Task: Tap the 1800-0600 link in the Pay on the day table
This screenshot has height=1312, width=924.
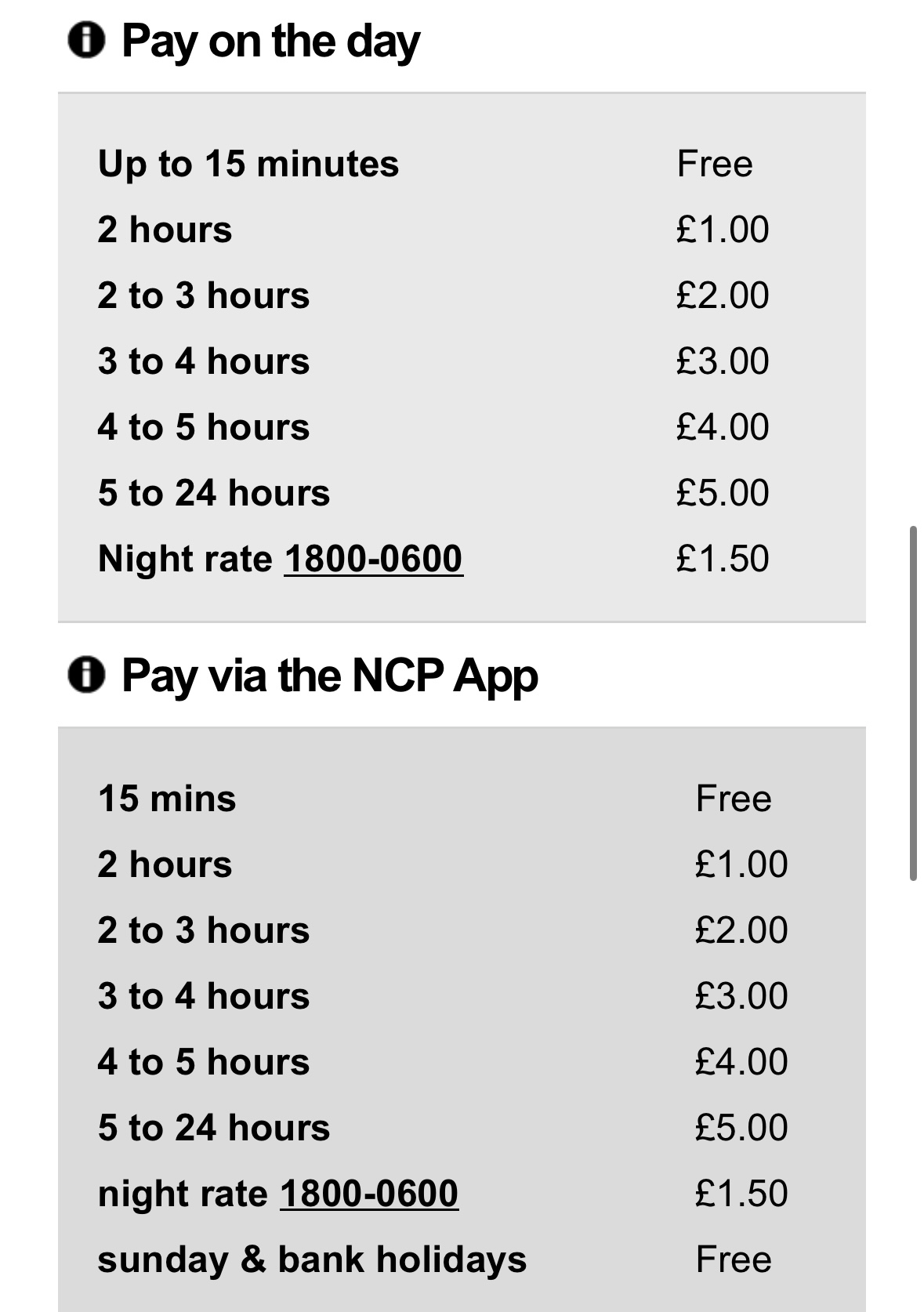Action: click(373, 559)
